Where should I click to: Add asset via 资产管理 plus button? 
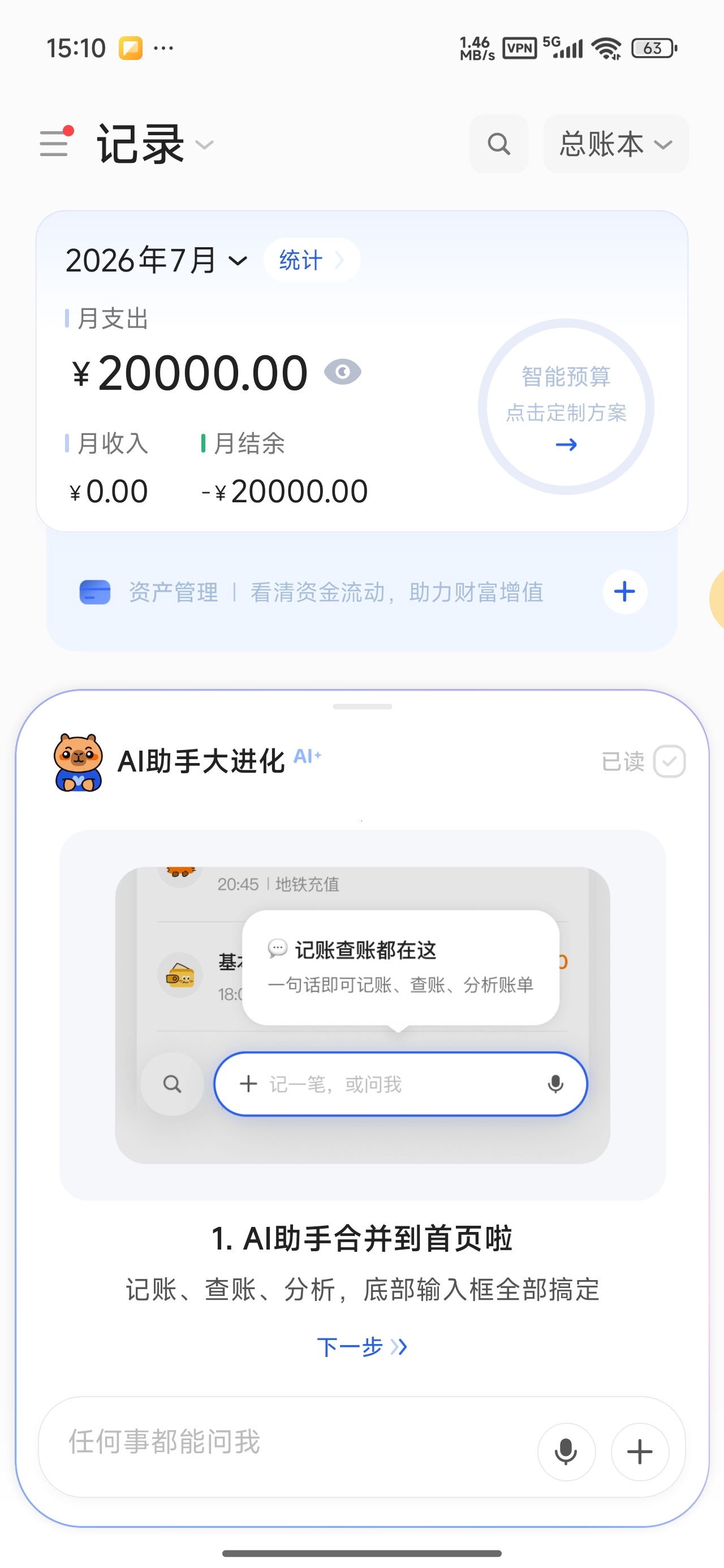[x=625, y=592]
